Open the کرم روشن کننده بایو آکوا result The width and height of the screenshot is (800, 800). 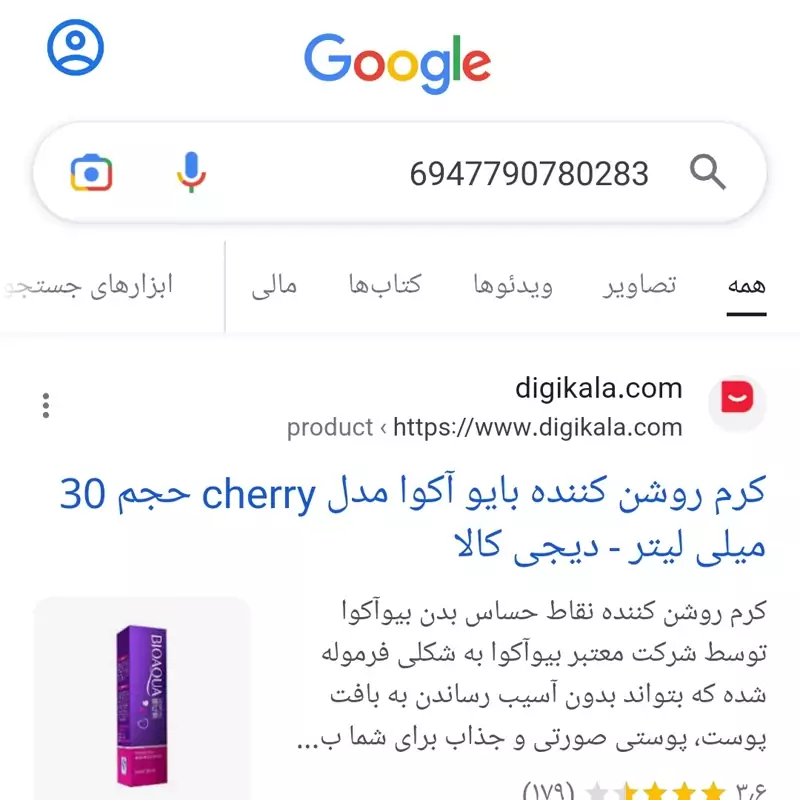[x=412, y=518]
